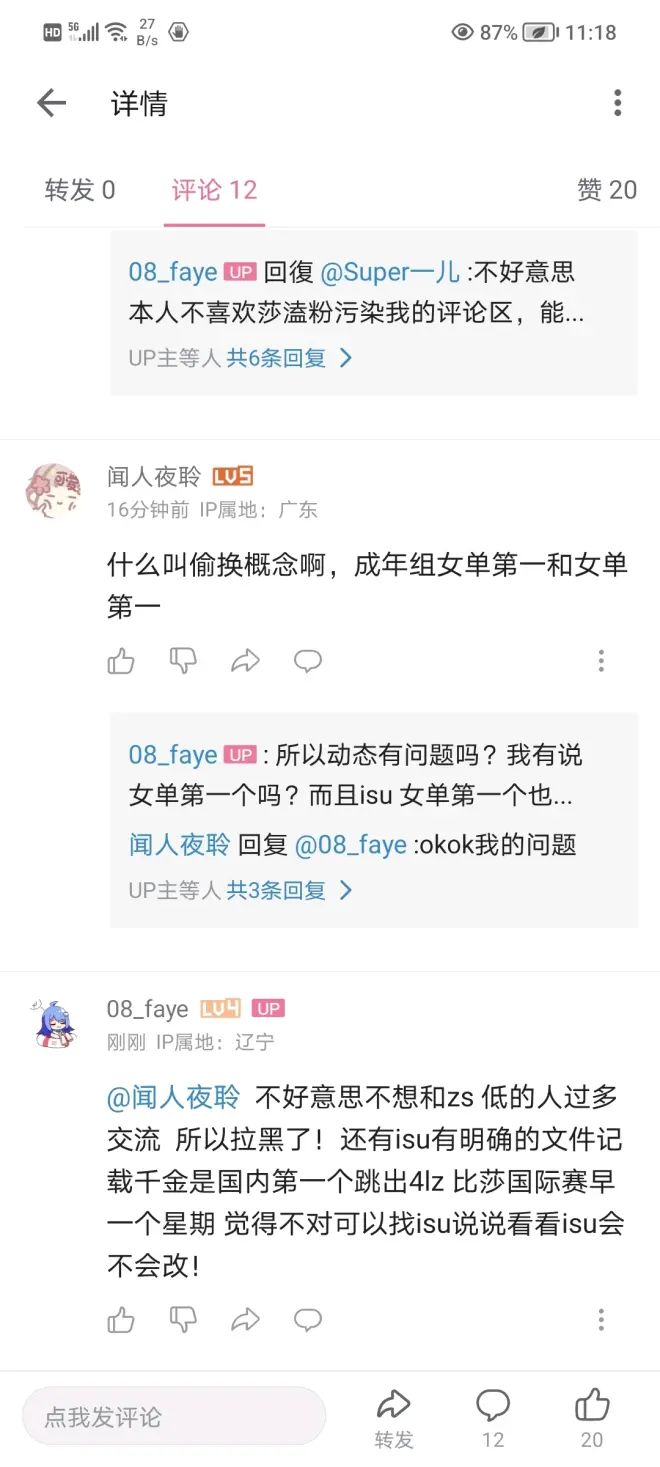Open 闻人夜聆's profile avatar
The image size is (660, 1467).
click(53, 491)
